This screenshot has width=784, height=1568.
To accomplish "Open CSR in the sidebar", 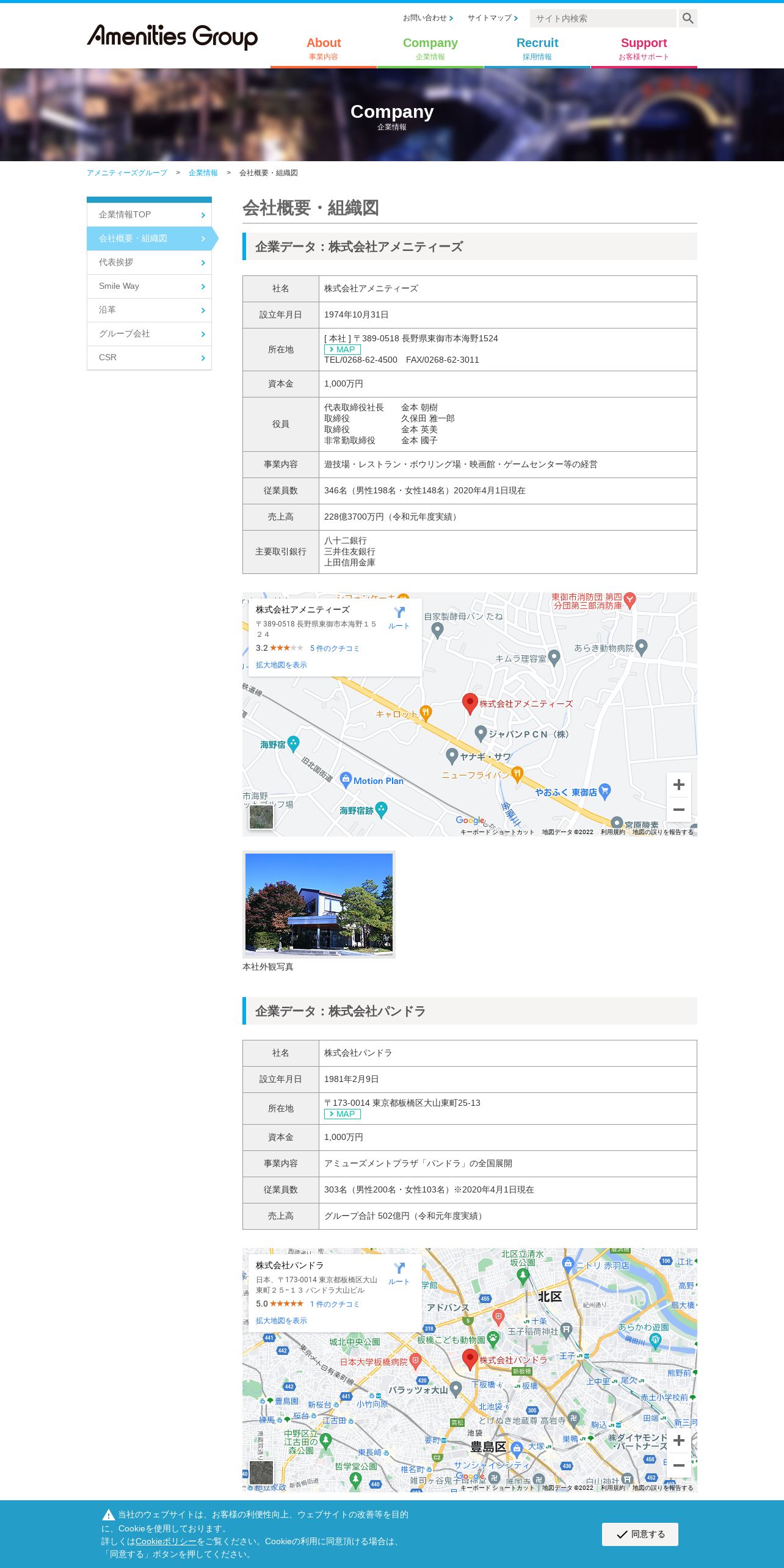I will 149,358.
